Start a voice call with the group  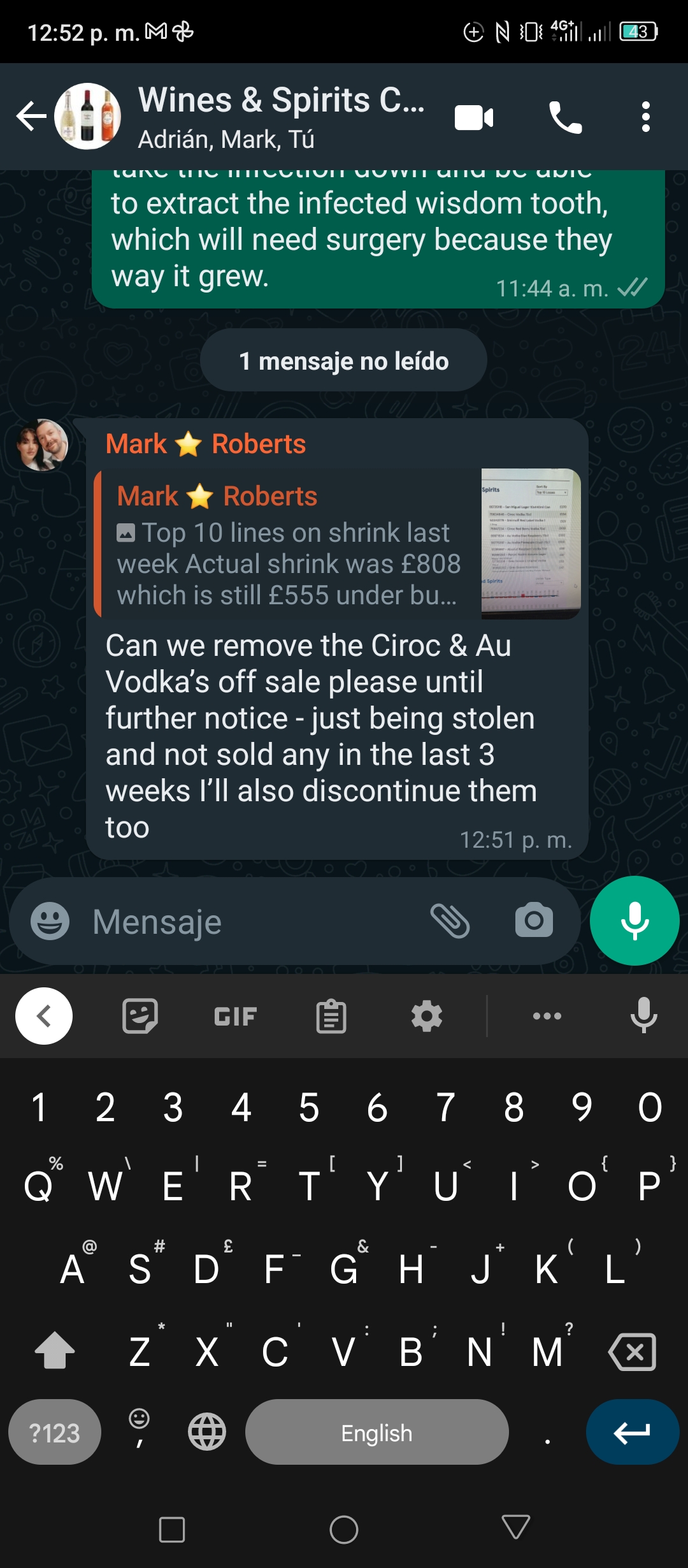[565, 117]
